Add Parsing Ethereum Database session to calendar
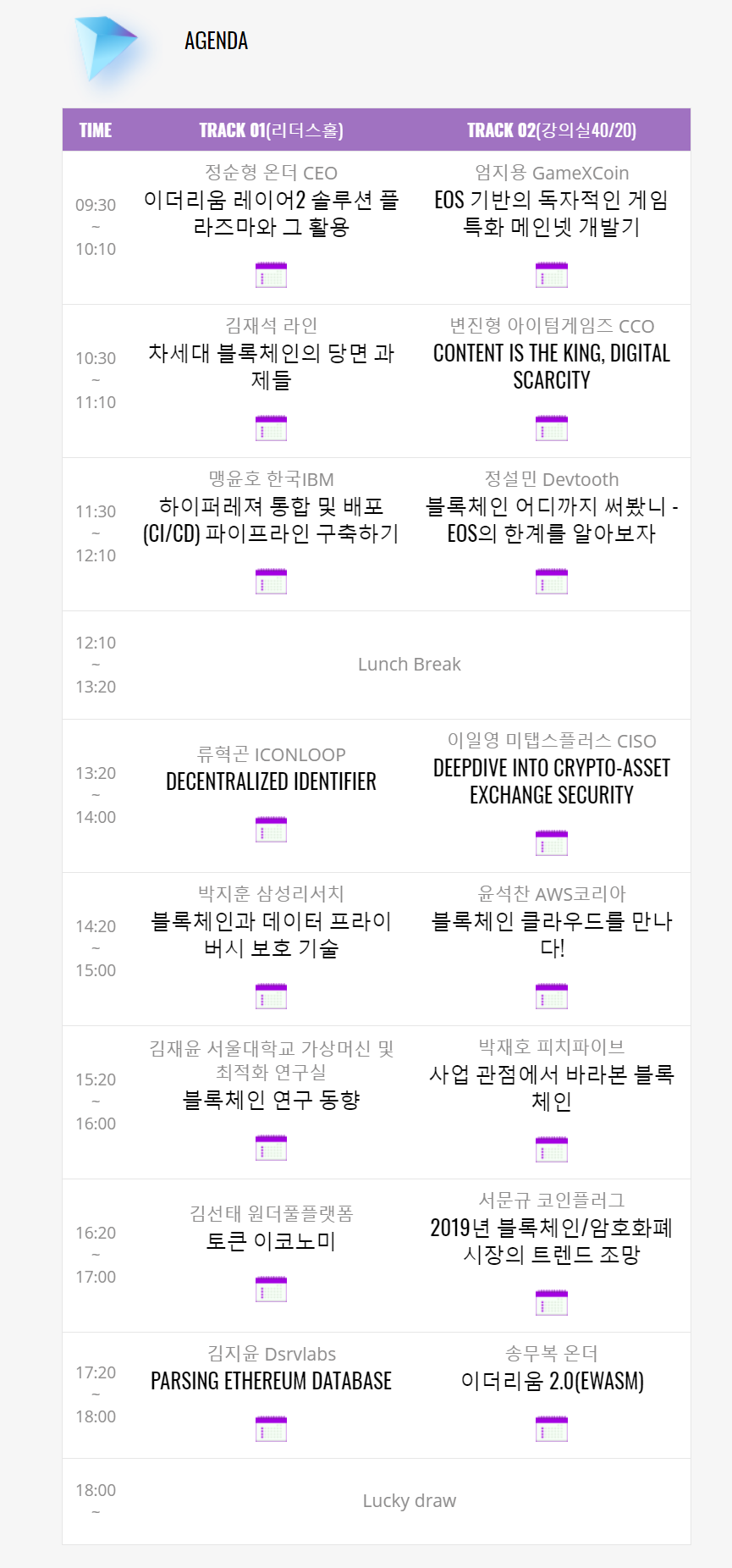Image resolution: width=732 pixels, height=1568 pixels. pos(271,1429)
